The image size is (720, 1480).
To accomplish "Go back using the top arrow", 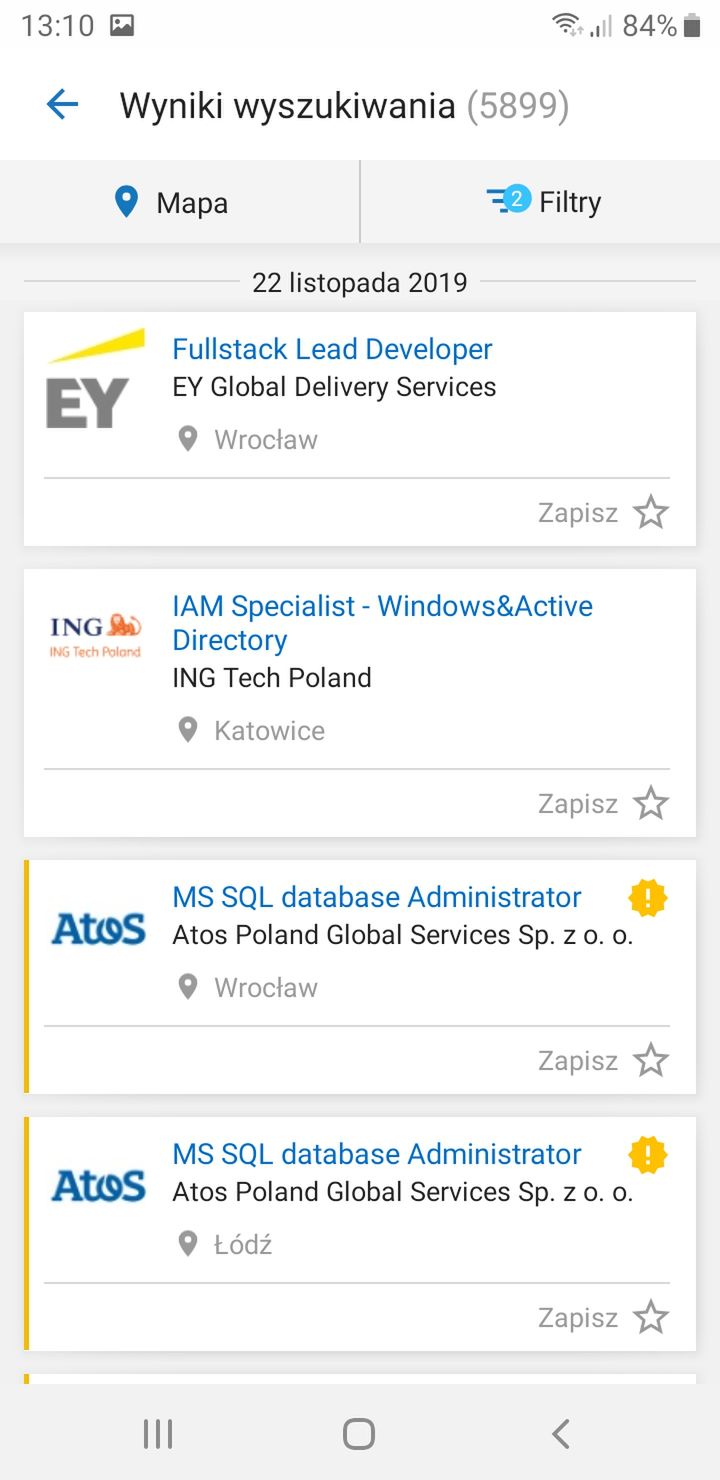I will coord(62,105).
